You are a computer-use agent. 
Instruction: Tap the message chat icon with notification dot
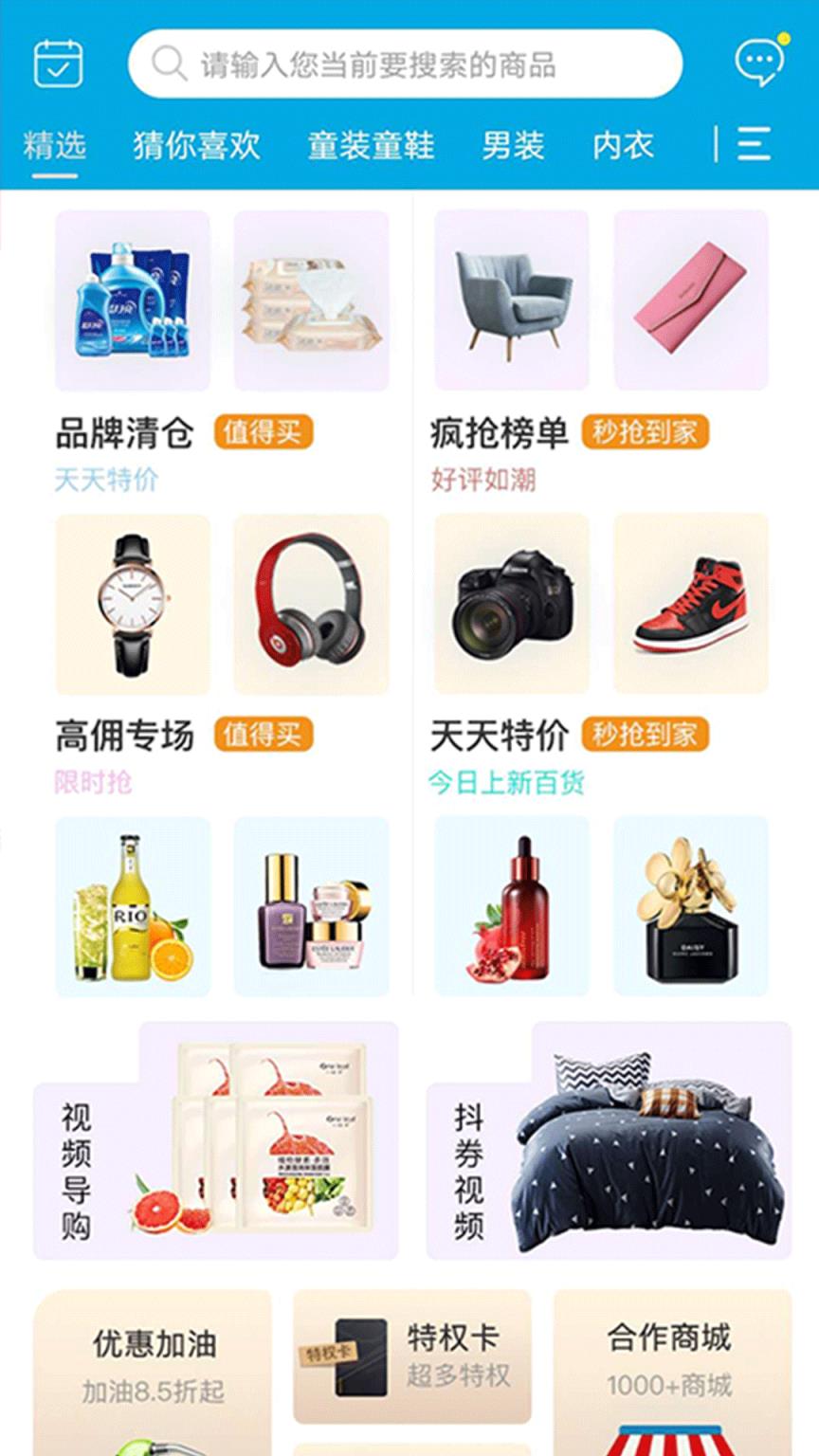pyautogui.click(x=757, y=62)
